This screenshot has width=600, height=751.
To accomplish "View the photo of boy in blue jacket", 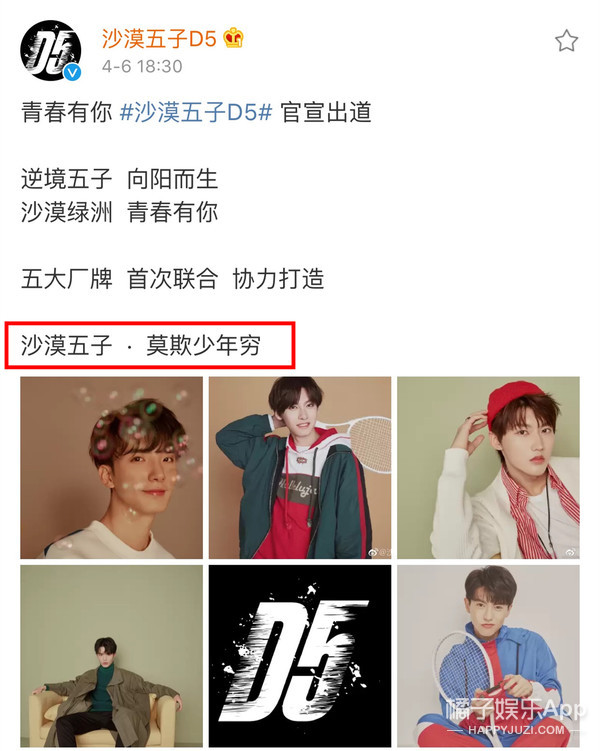I will tap(488, 657).
